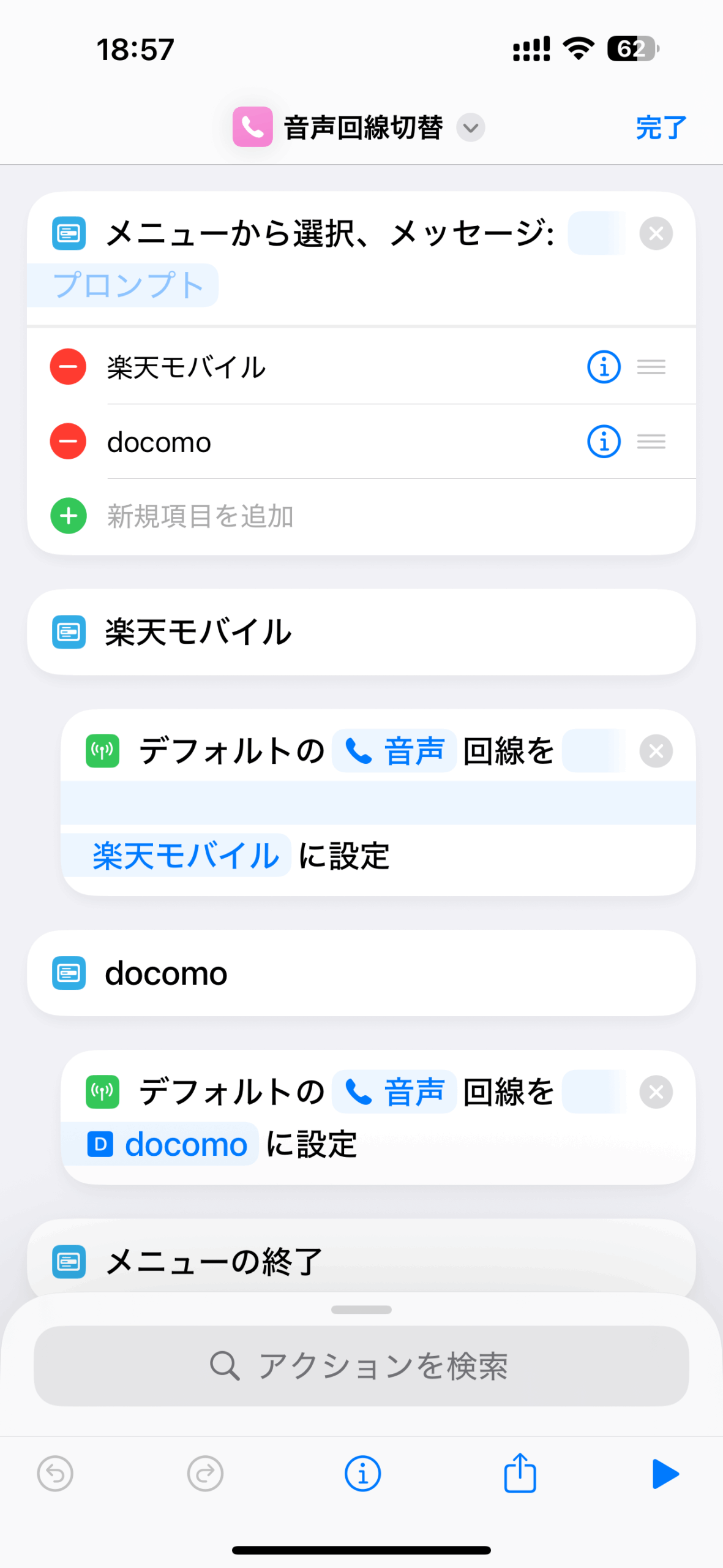The image size is (723, 1568).
Task: Remove the メニューから選択 action
Action: [x=656, y=233]
